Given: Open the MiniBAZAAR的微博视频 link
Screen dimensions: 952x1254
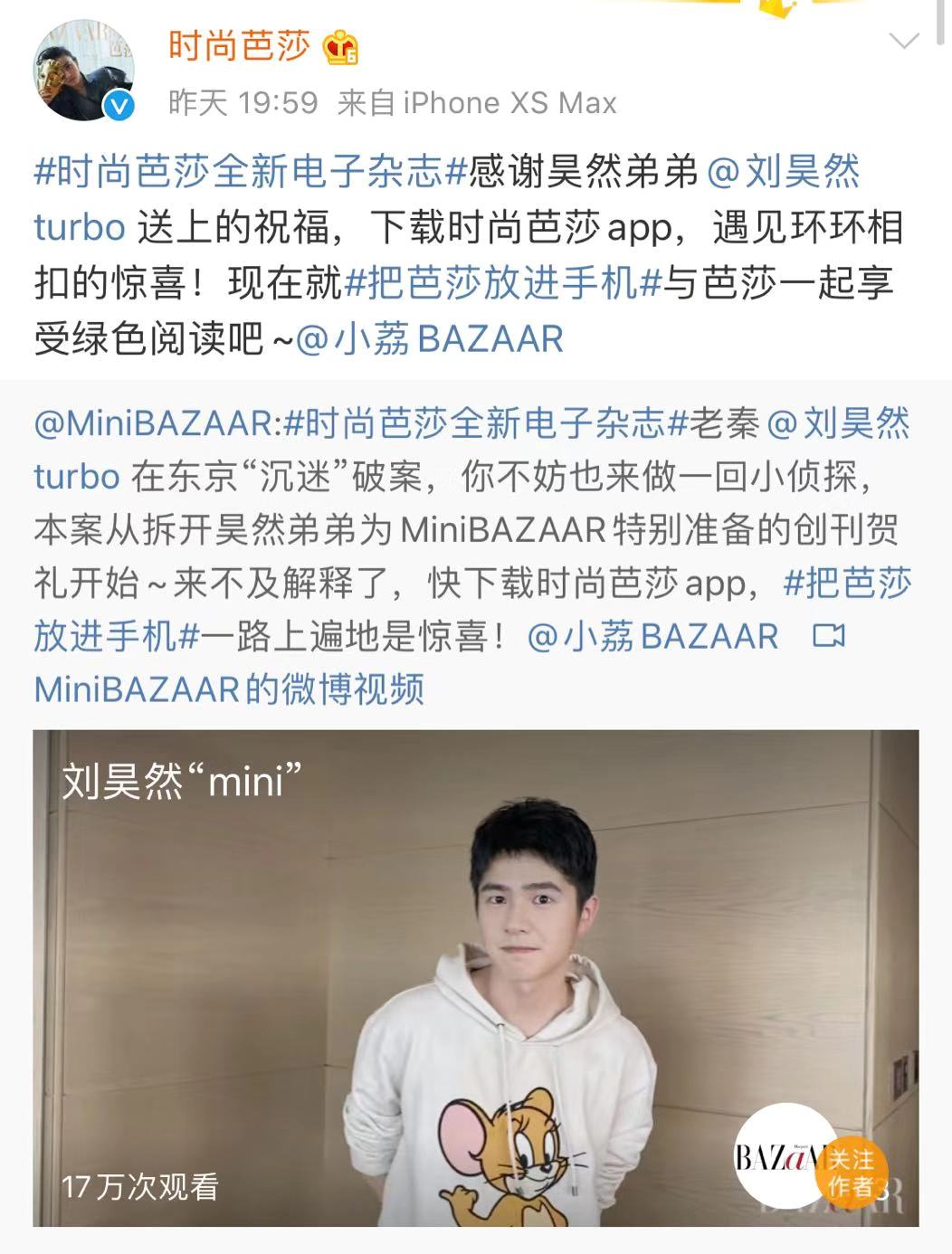Looking at the screenshot, I should tap(229, 689).
